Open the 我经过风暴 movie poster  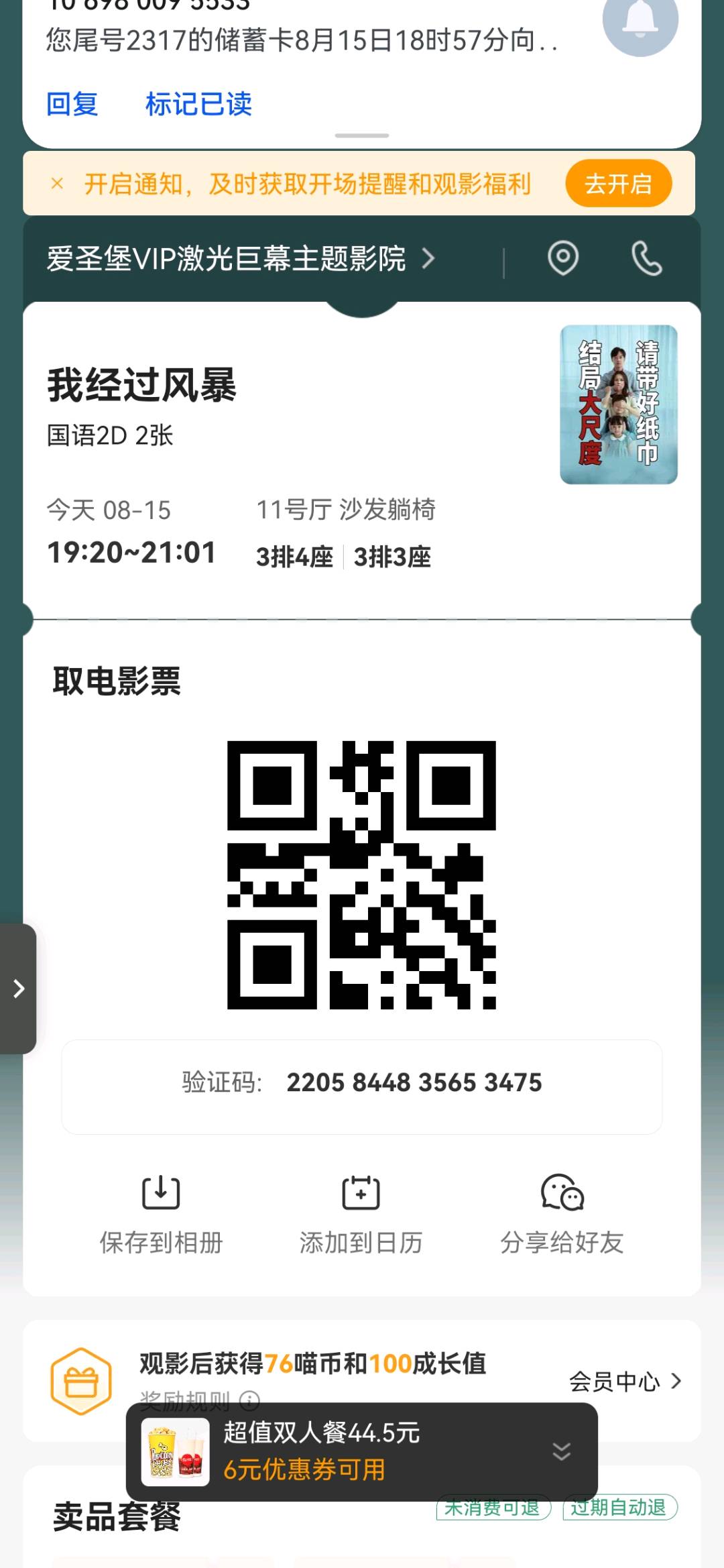click(x=618, y=404)
